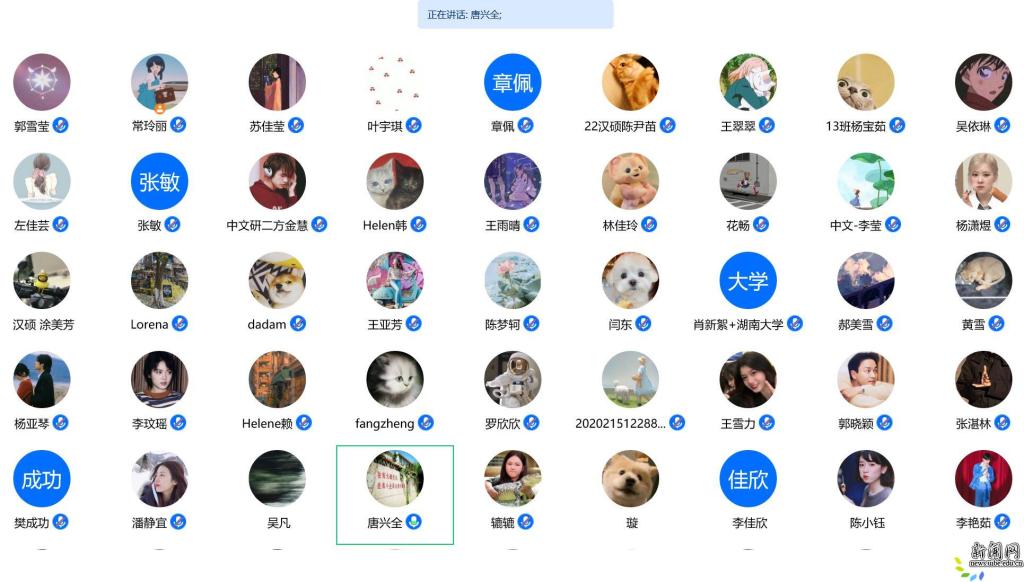
Task: Tap 李艳茹's participant tile
Action: [x=983, y=478]
